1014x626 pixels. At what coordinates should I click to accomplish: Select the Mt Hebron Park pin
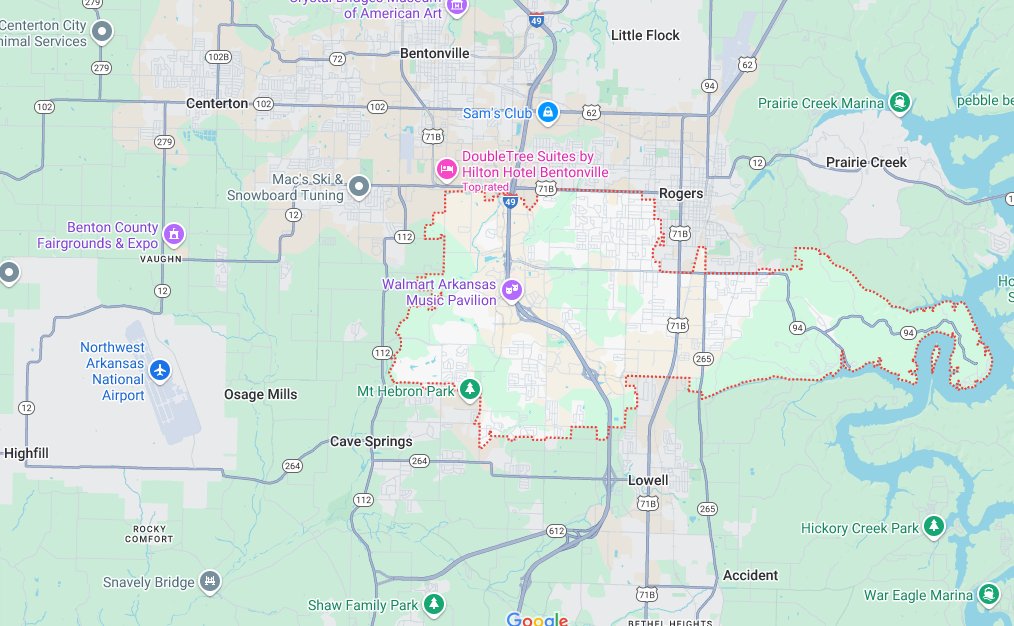[x=469, y=389]
